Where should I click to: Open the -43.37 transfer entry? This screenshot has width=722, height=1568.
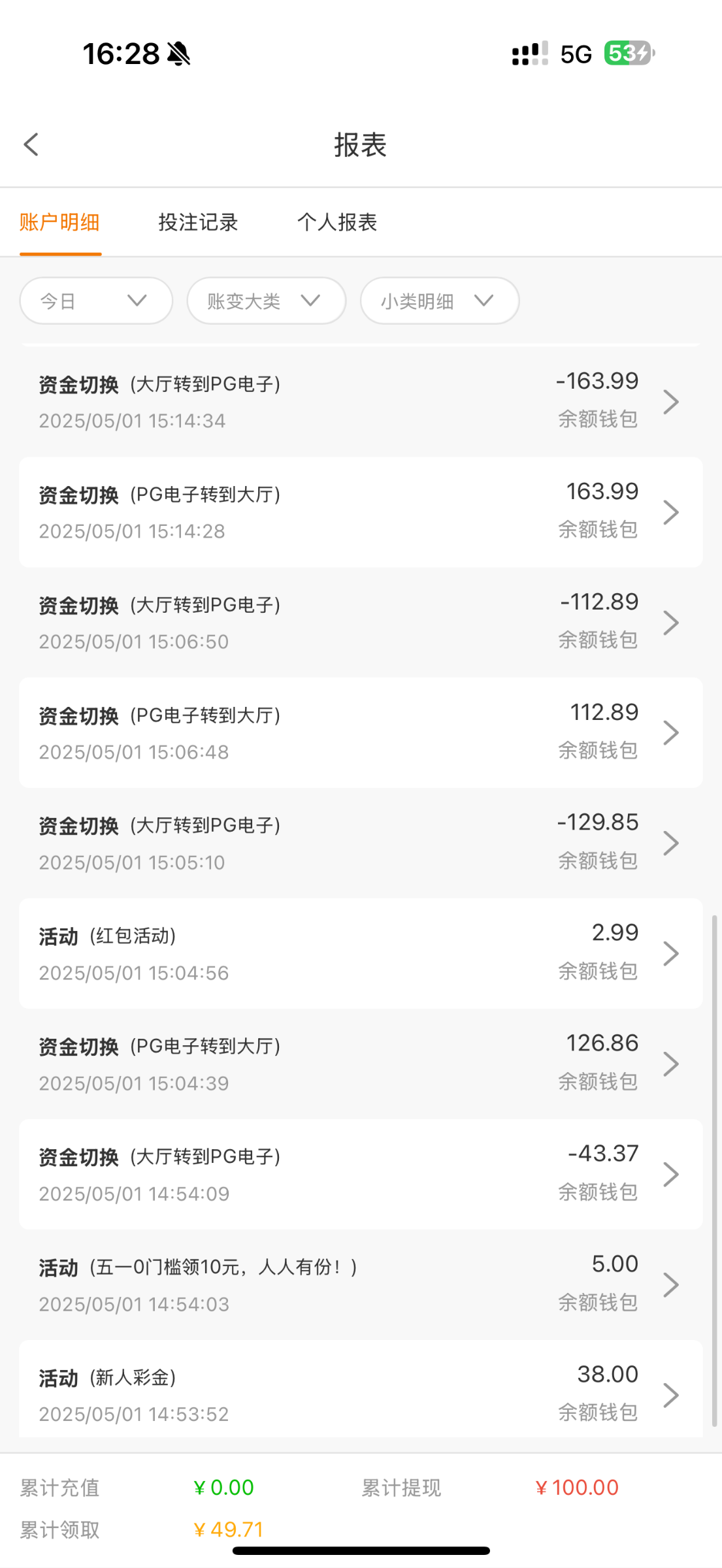361,1174
